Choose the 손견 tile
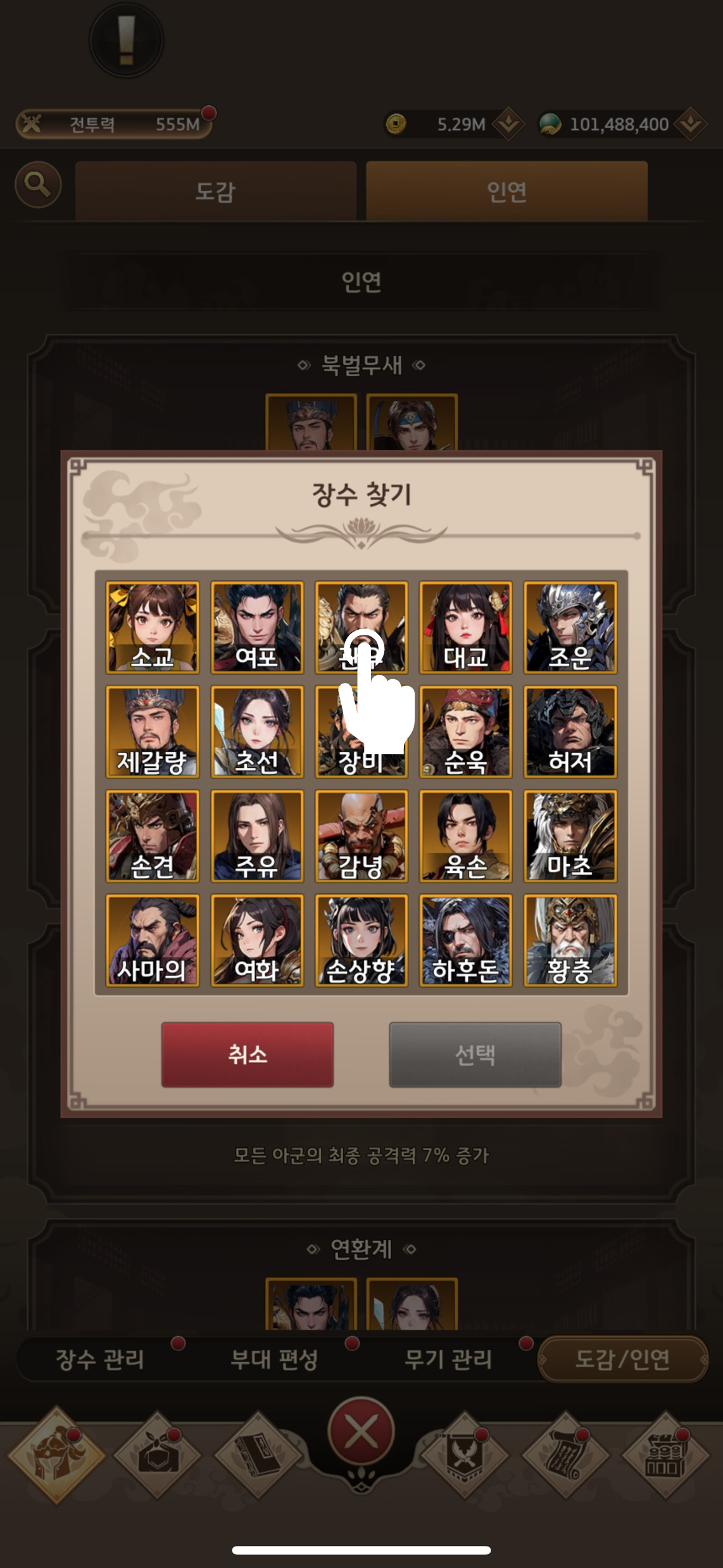The height and width of the screenshot is (1568, 723). click(x=153, y=836)
